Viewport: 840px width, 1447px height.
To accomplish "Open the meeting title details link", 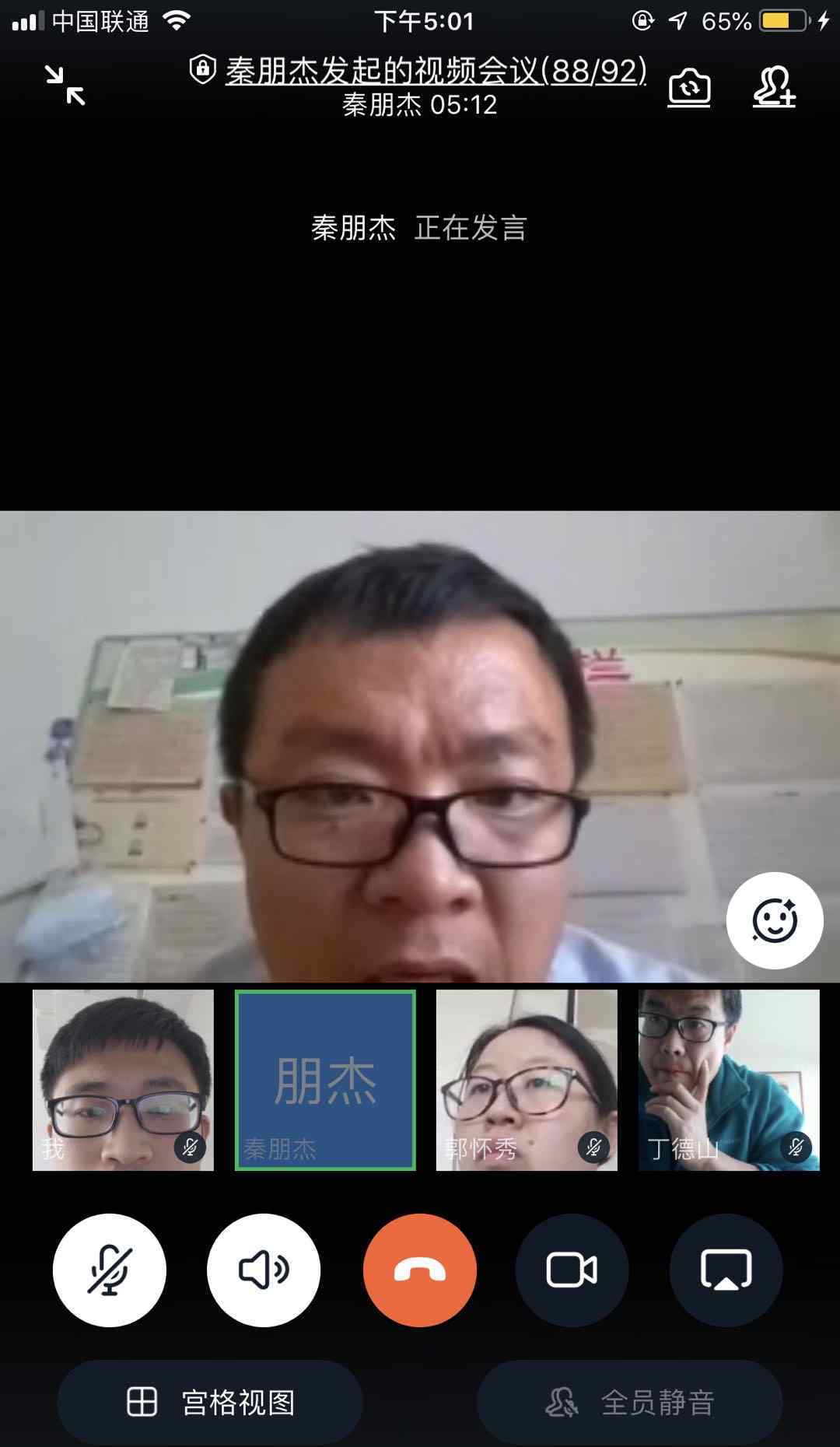I will [x=436, y=71].
